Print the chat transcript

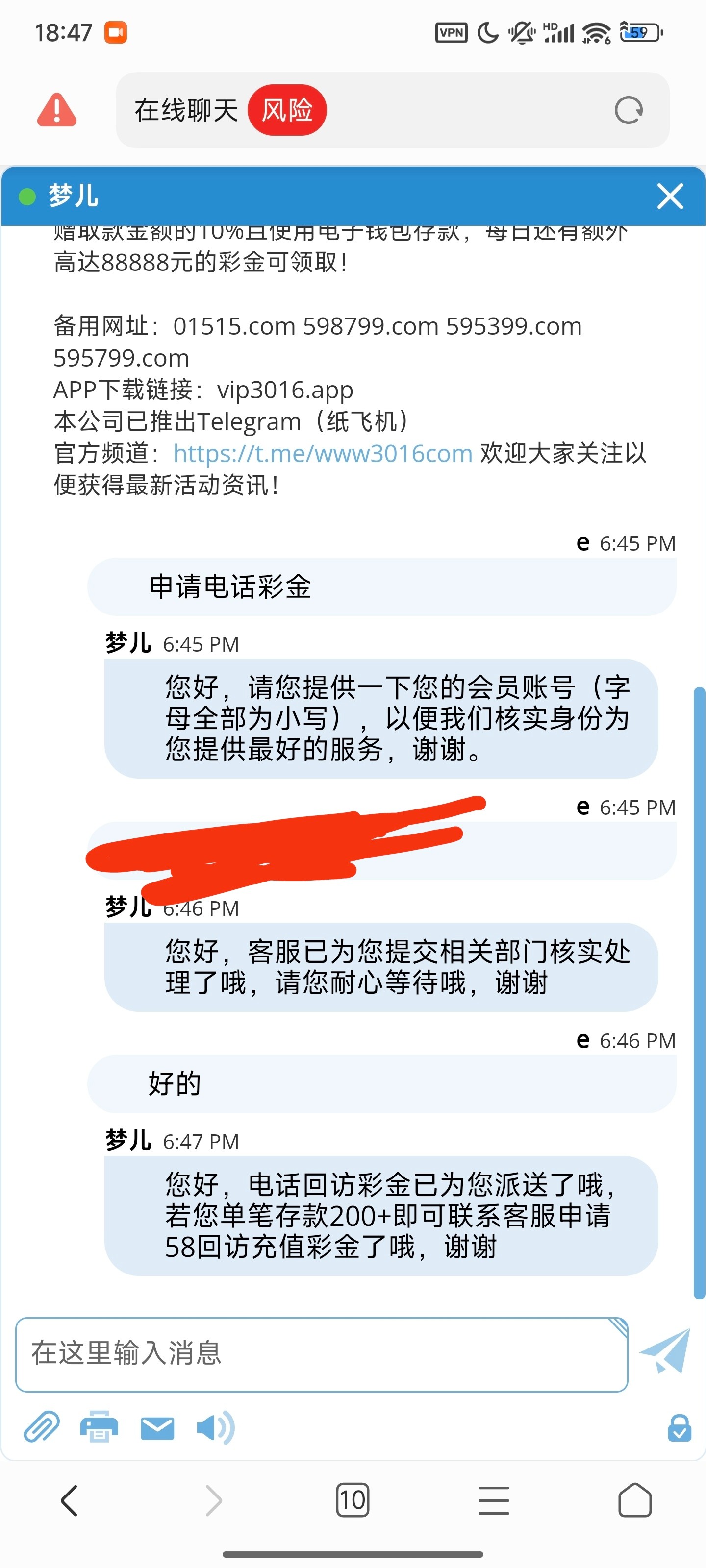tap(100, 1427)
